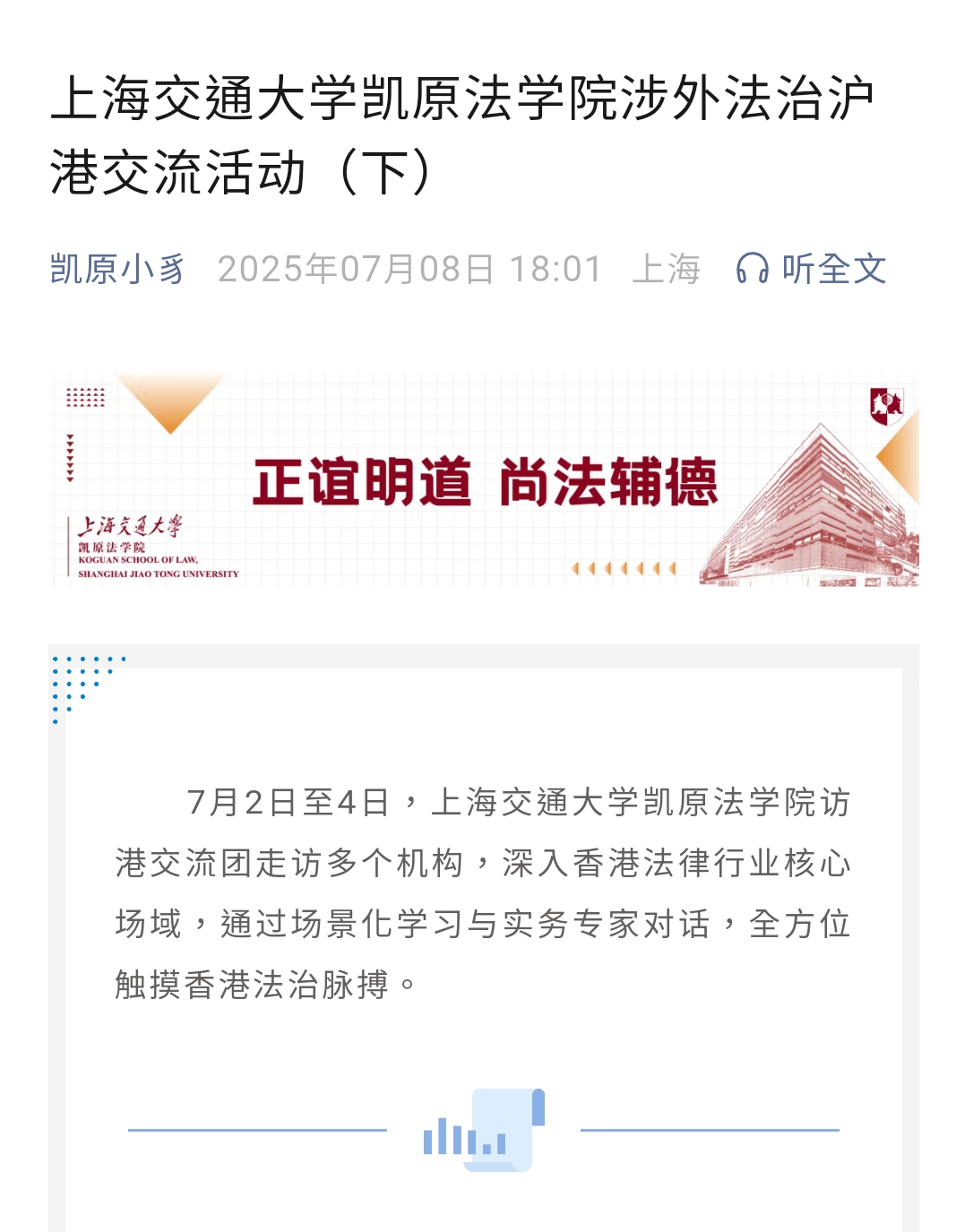Listen to the full article via 听全文
Image resolution: width=956 pixels, height=1232 pixels.
[x=812, y=269]
